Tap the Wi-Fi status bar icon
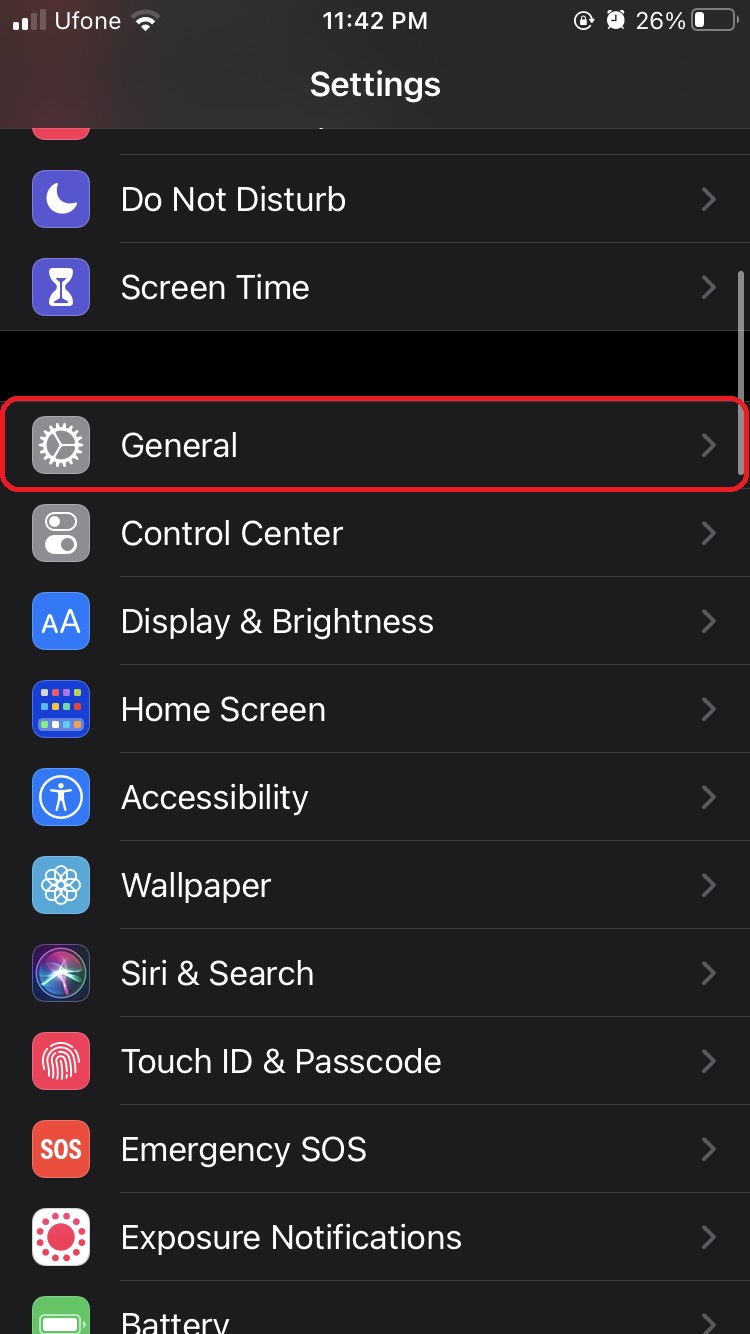Screen dimensions: 750x1334 pos(146,19)
